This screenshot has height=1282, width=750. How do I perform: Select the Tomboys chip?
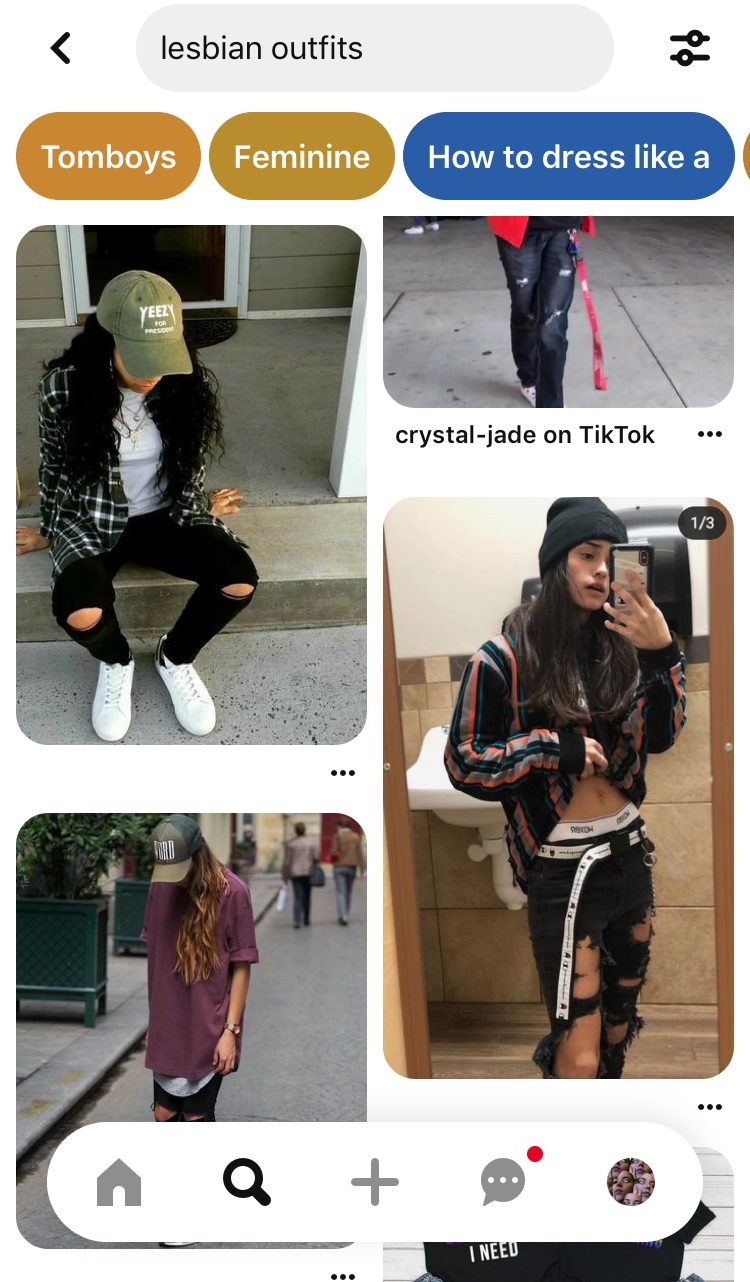pos(108,157)
